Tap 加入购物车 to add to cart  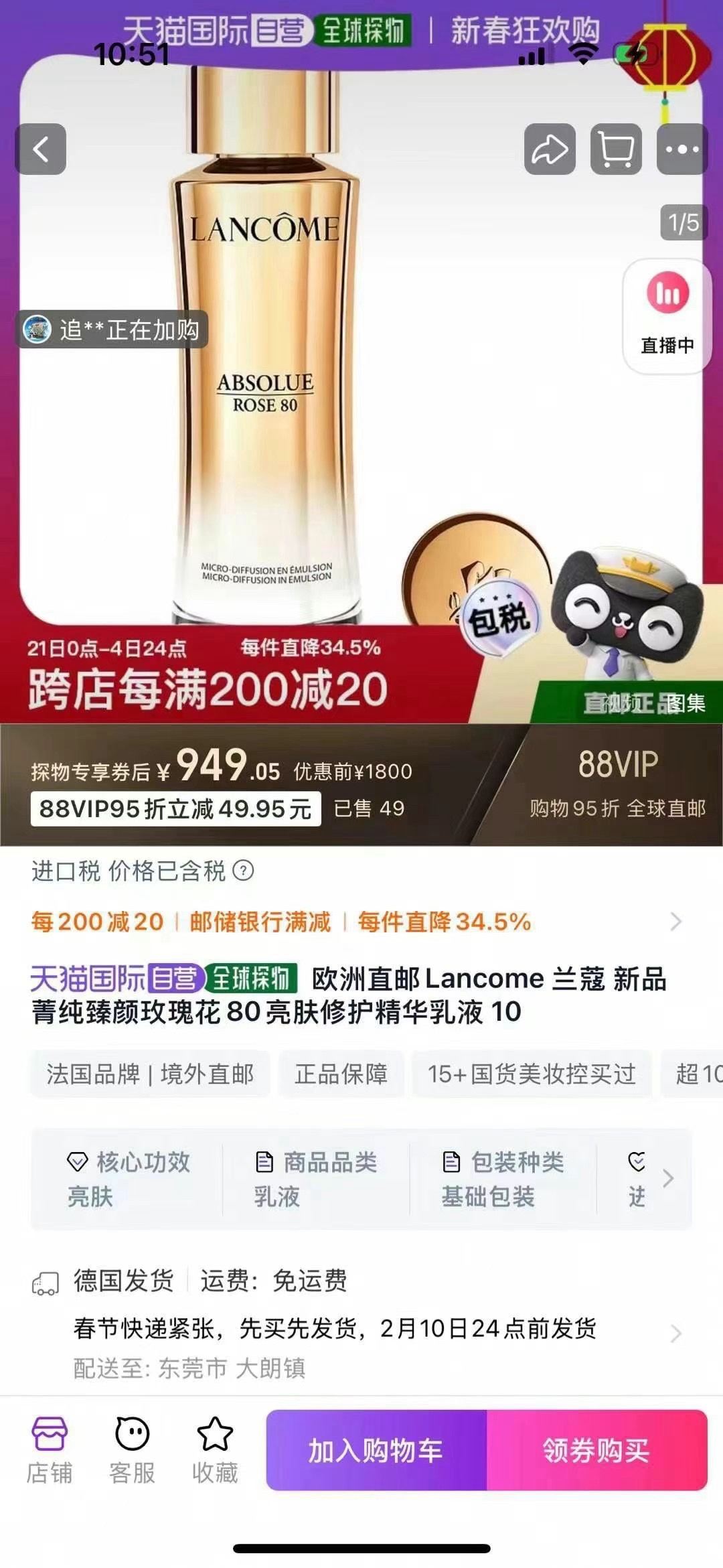pos(376,1450)
